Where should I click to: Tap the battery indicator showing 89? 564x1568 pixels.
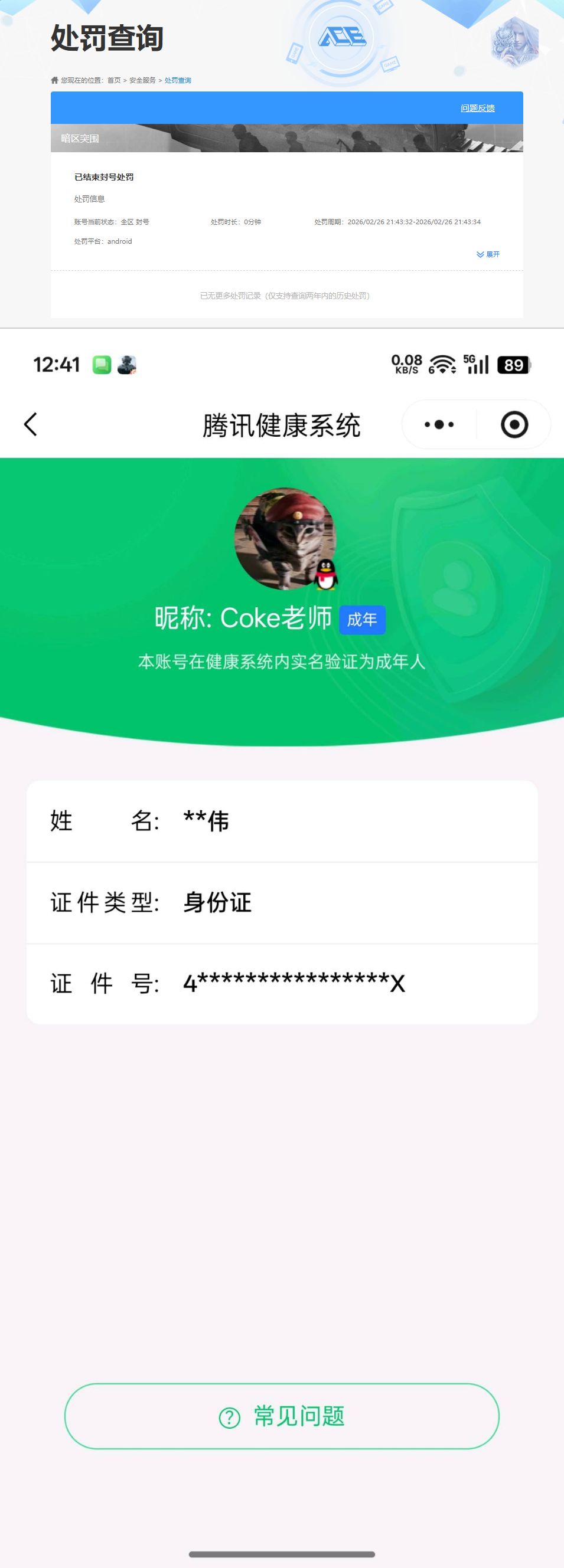coord(513,364)
